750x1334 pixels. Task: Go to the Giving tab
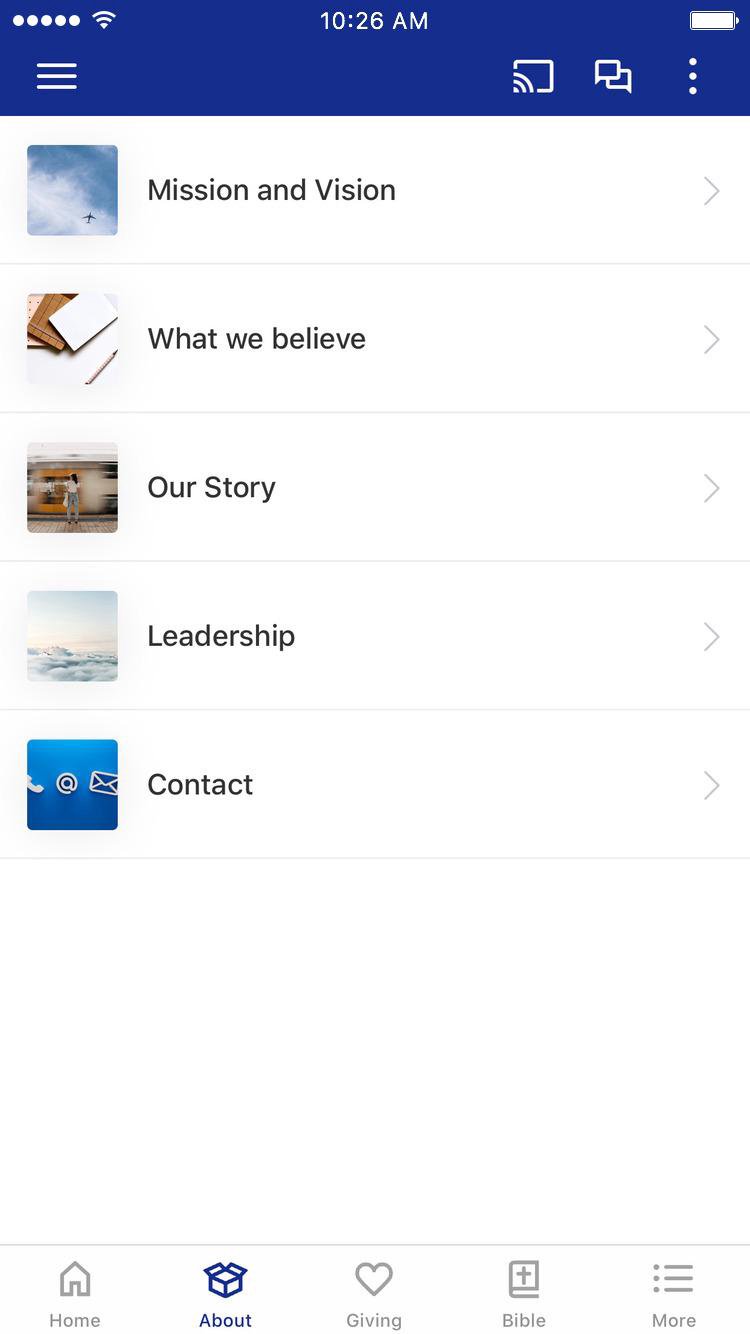tap(374, 1293)
